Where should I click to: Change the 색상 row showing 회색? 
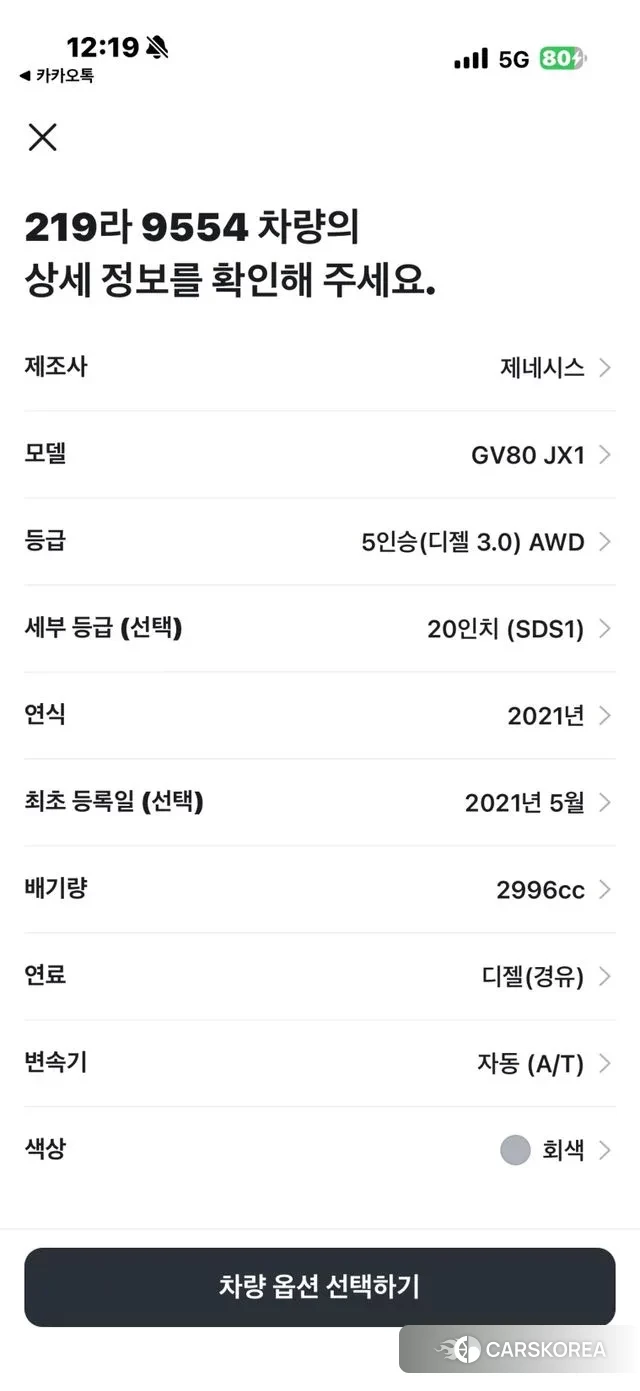(x=320, y=1150)
